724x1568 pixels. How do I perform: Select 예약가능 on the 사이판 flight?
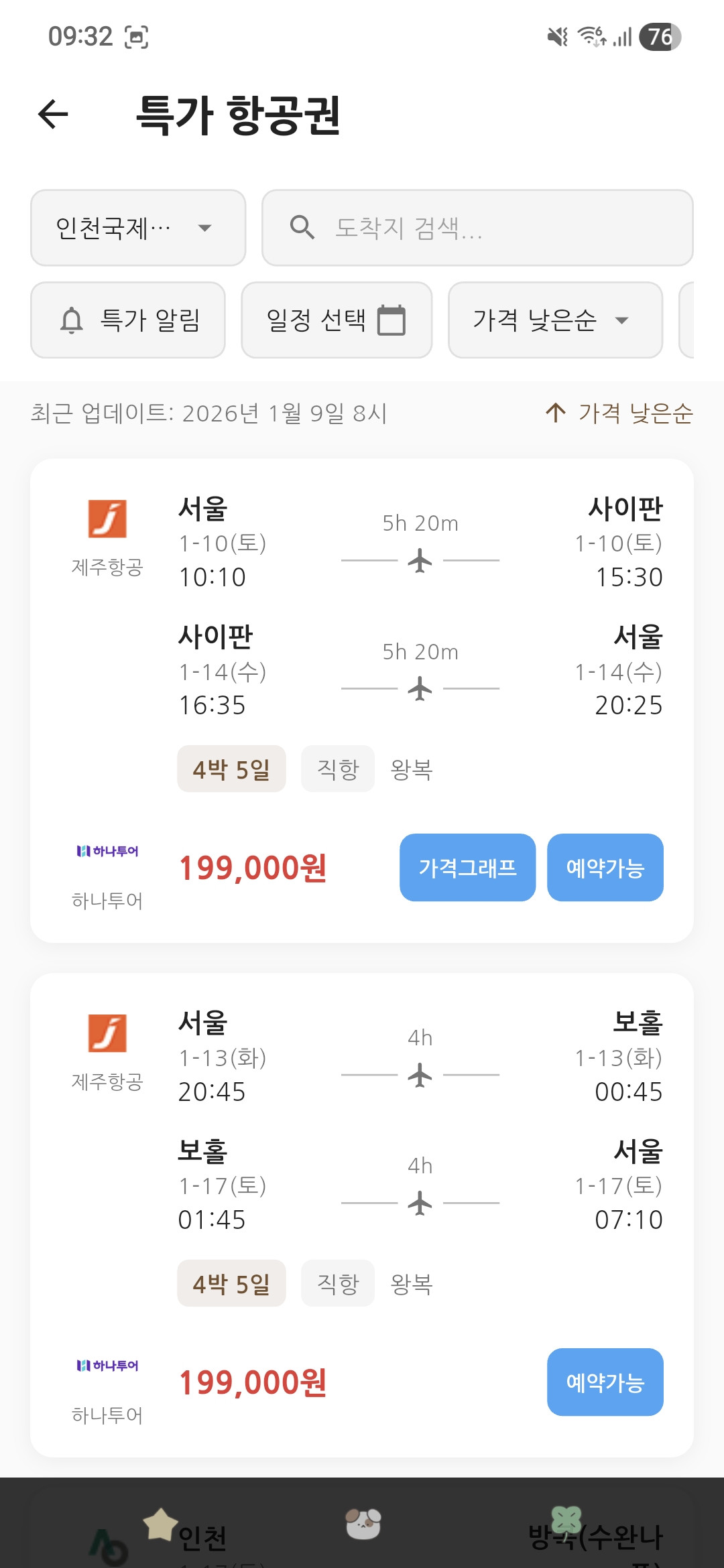pos(605,868)
